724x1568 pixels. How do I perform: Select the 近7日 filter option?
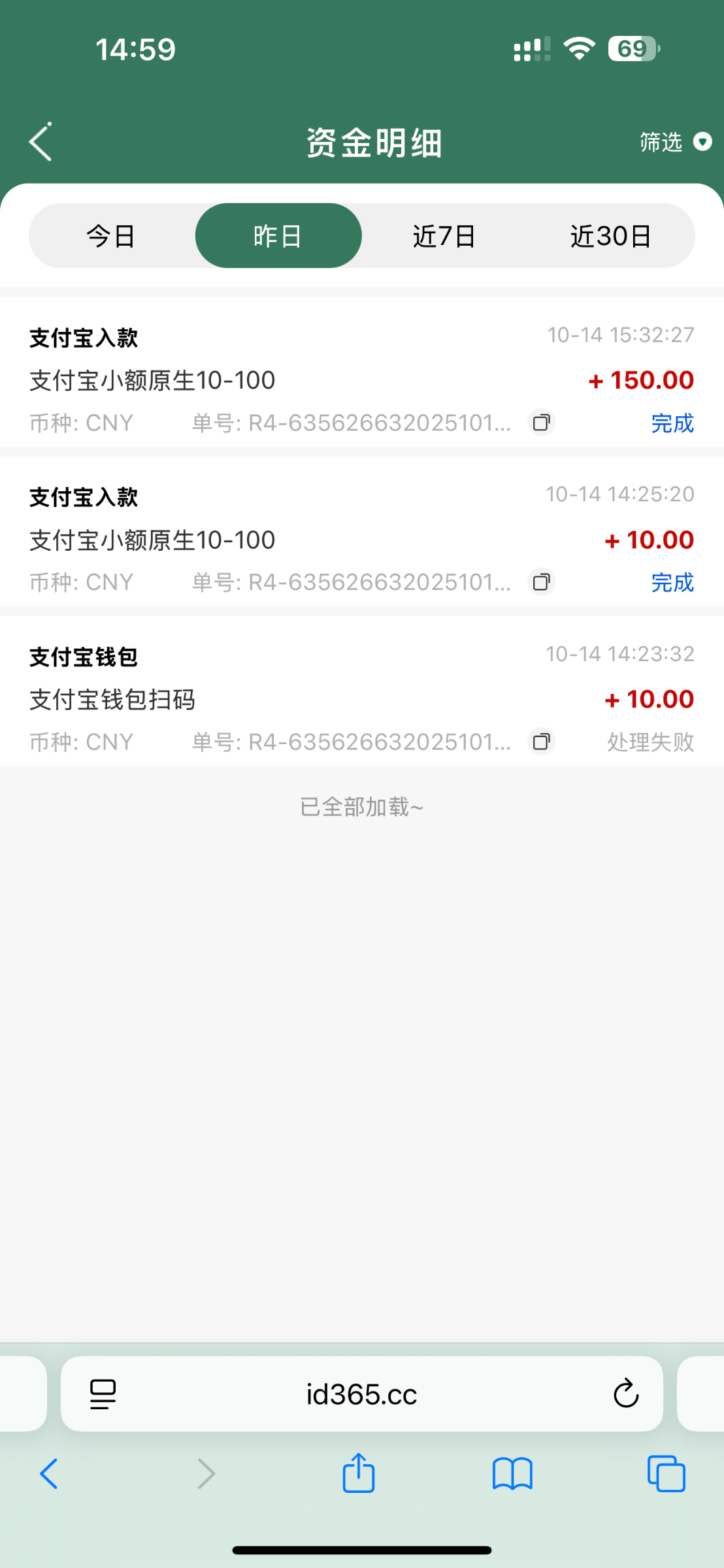point(444,235)
